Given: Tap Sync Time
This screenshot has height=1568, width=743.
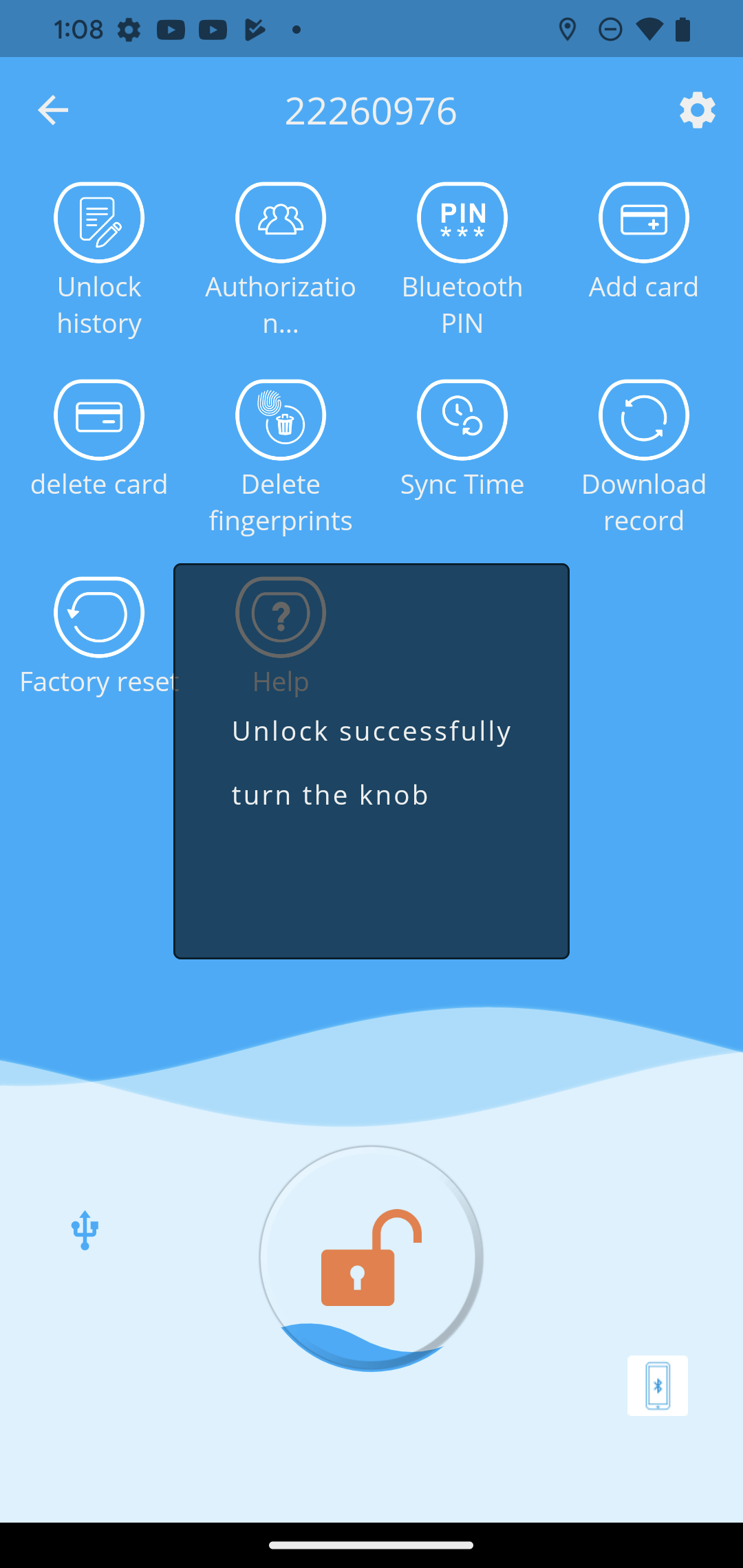Looking at the screenshot, I should (x=462, y=420).
